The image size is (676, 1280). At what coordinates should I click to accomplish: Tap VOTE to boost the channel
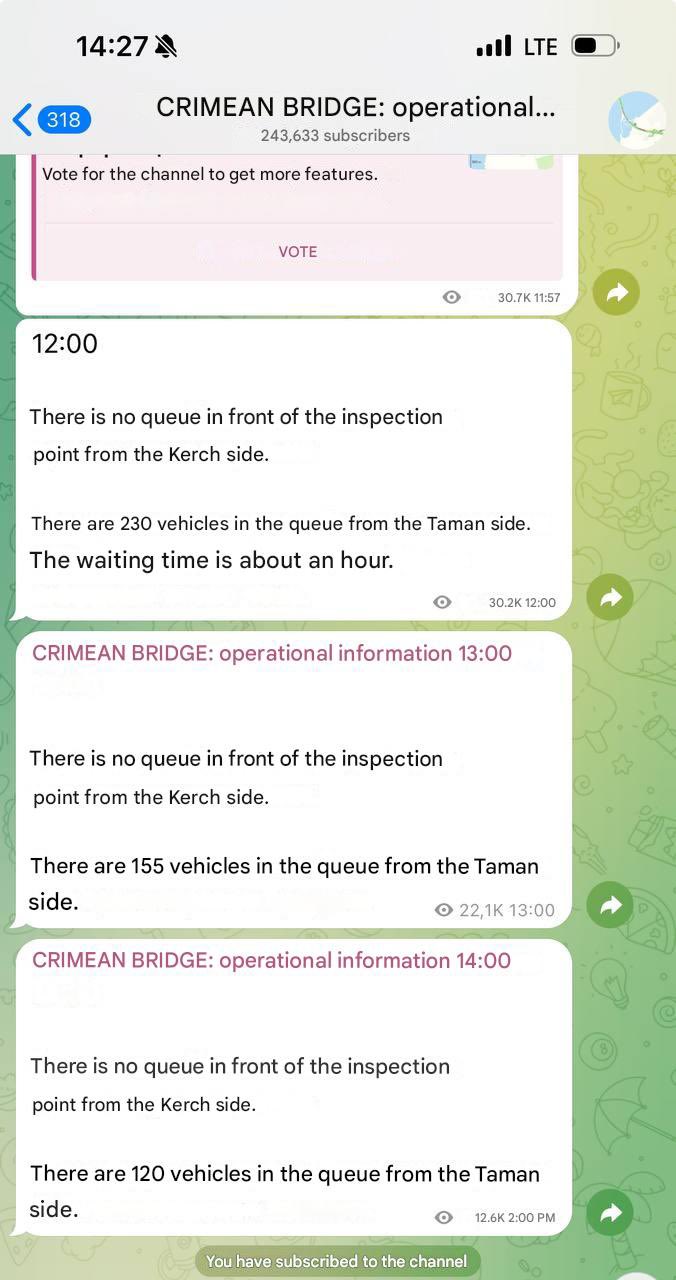click(298, 252)
